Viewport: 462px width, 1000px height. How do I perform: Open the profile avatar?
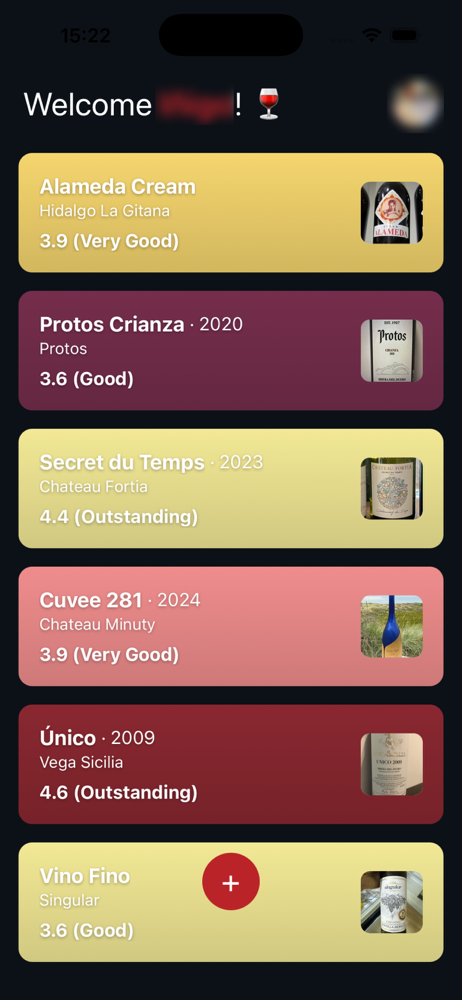click(x=417, y=103)
